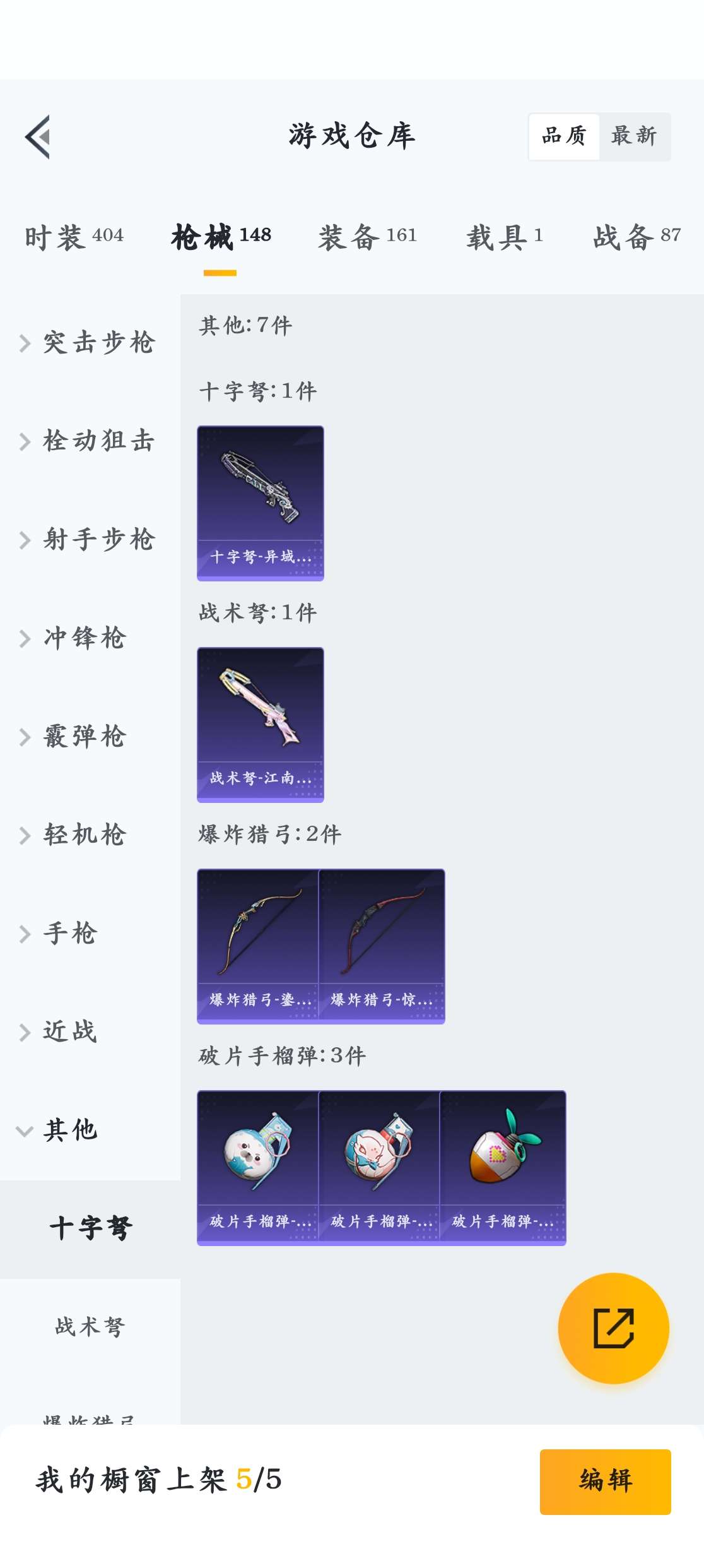The image size is (704, 1568).
Task: Expand the 栓动狙击 category
Action: pyautogui.click(x=90, y=441)
